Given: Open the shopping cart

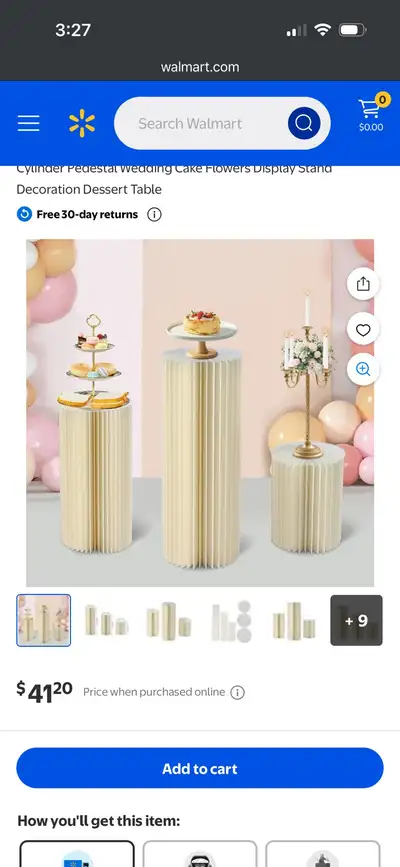Looking at the screenshot, I should 371,114.
